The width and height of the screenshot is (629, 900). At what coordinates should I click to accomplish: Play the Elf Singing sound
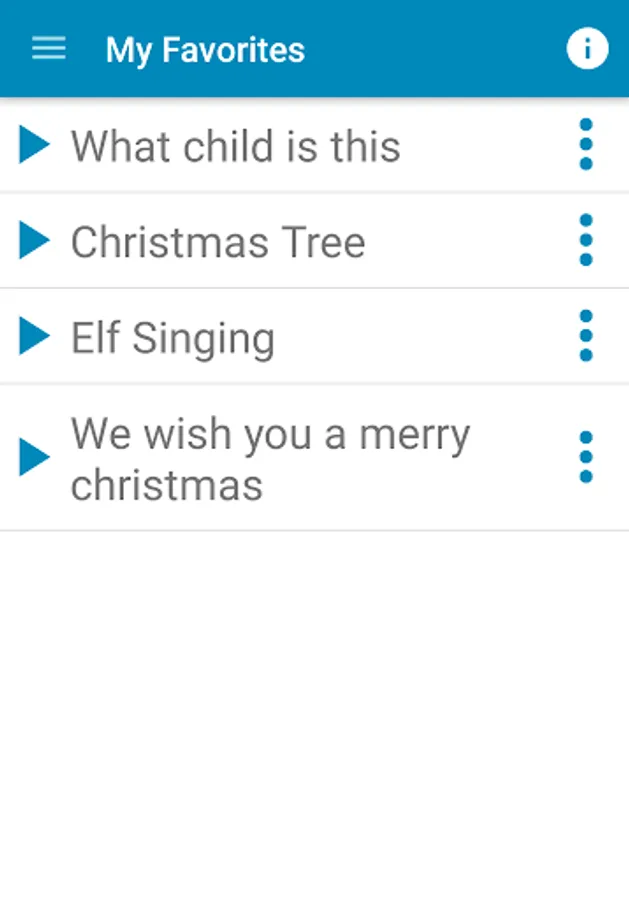(x=35, y=337)
